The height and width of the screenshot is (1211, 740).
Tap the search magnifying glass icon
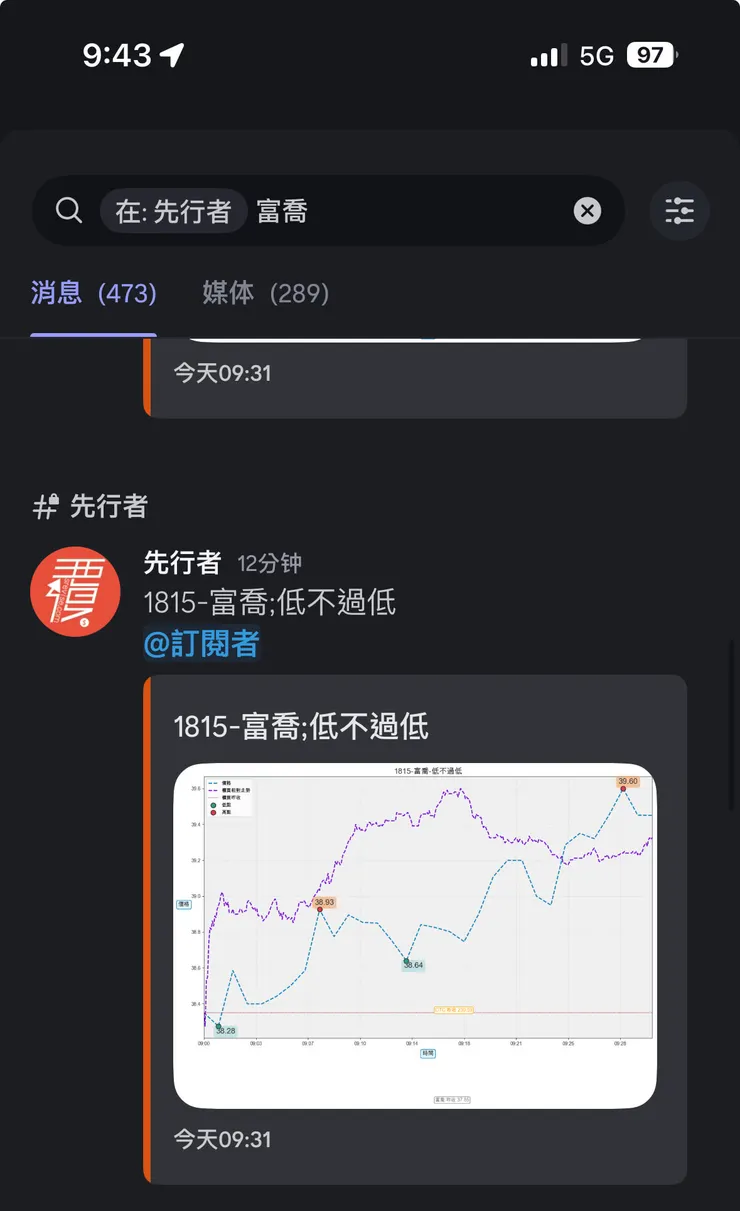[68, 210]
